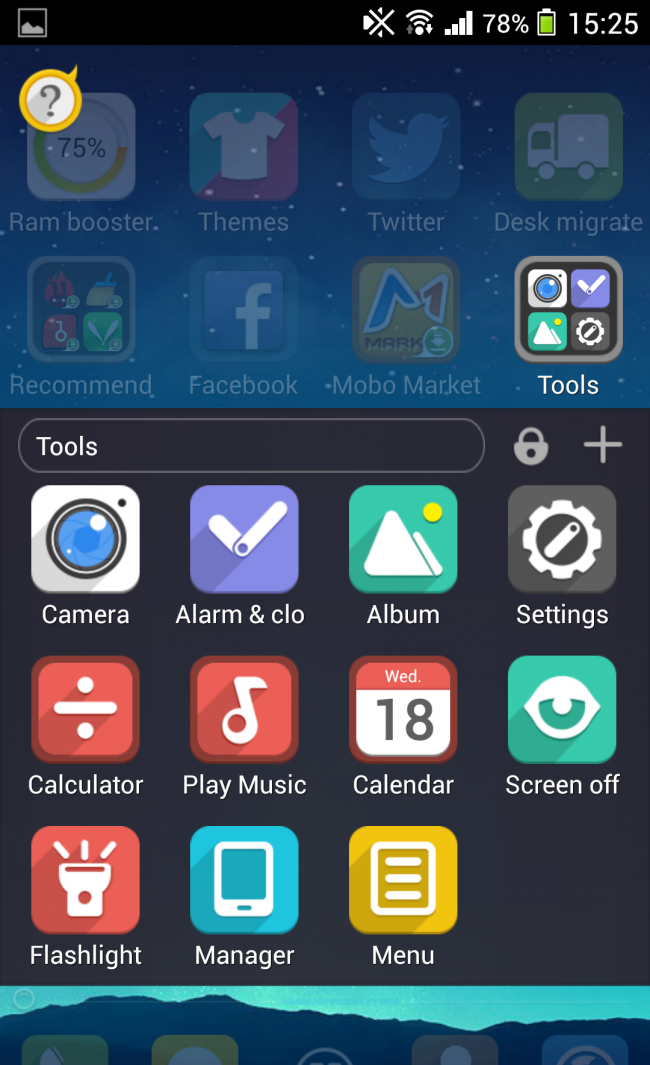
Task: Add apps with the plus icon
Action: pos(602,446)
